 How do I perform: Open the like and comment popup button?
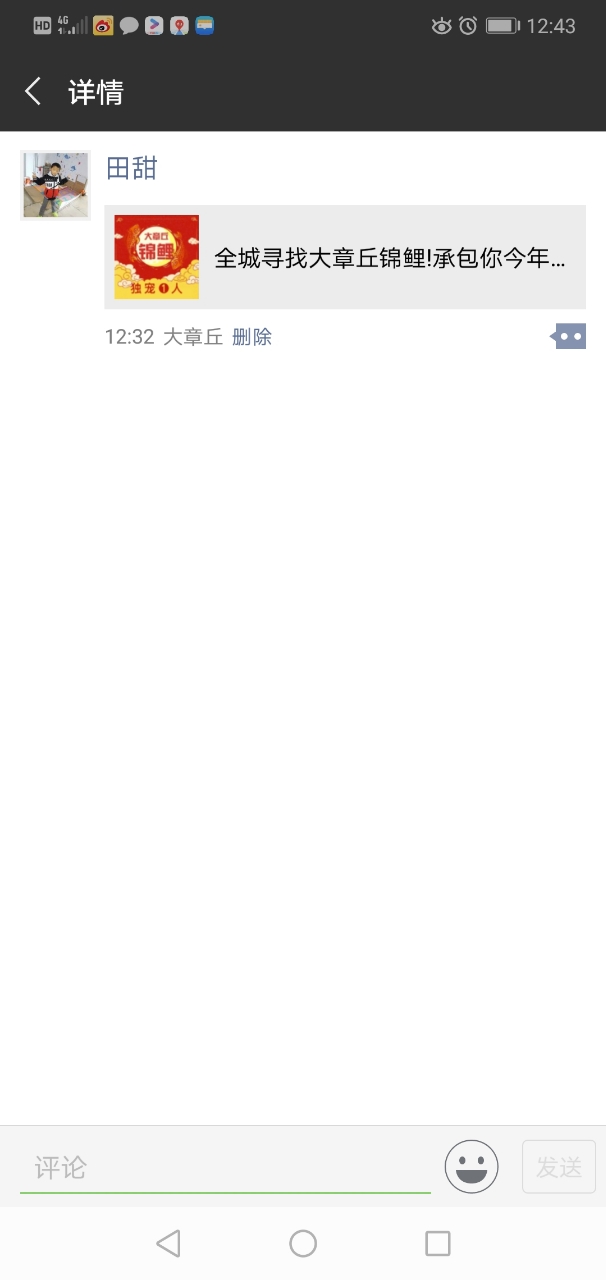point(569,337)
